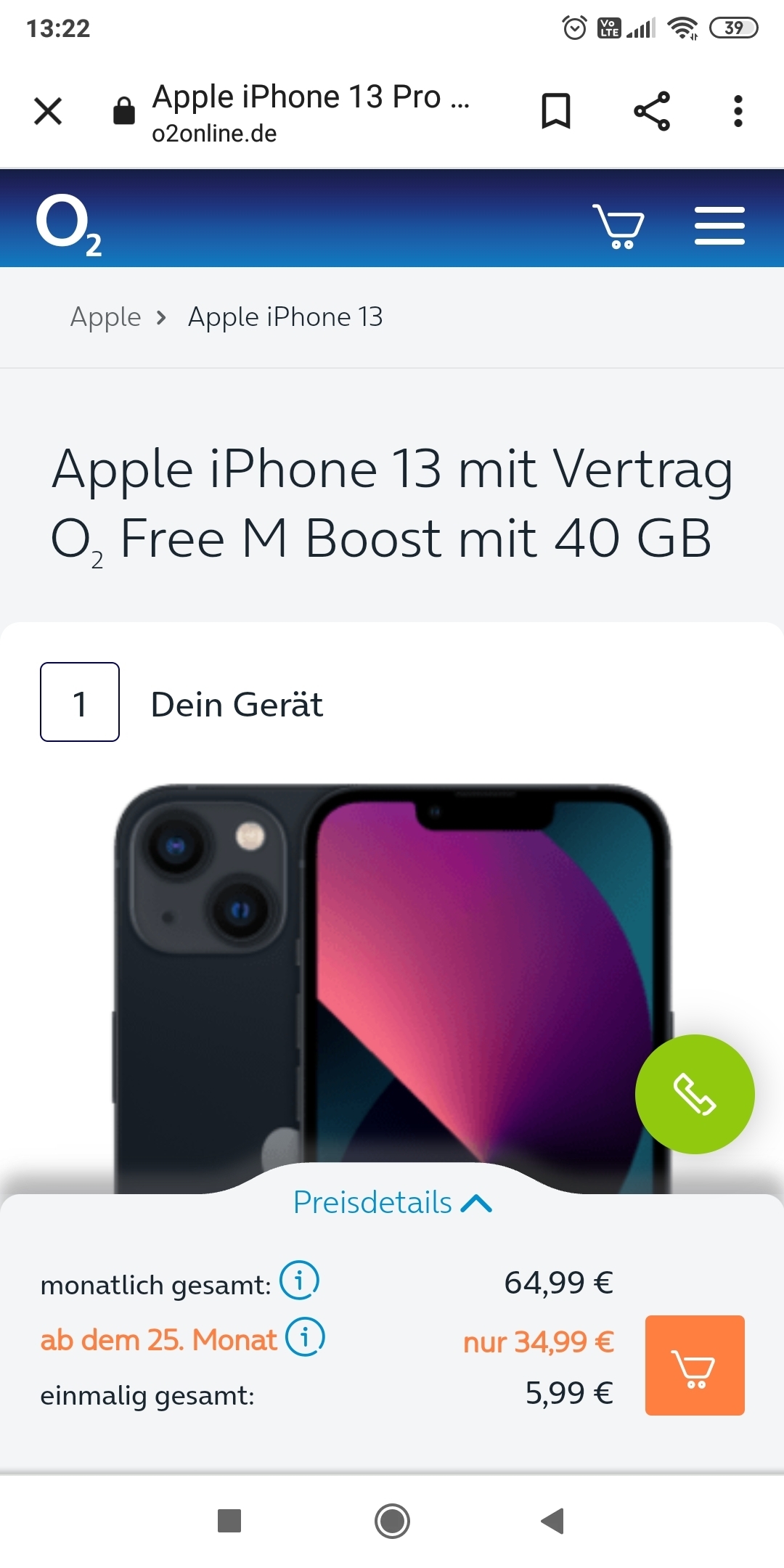Open the browser overflow menu
The image size is (784, 1568).
click(x=738, y=111)
